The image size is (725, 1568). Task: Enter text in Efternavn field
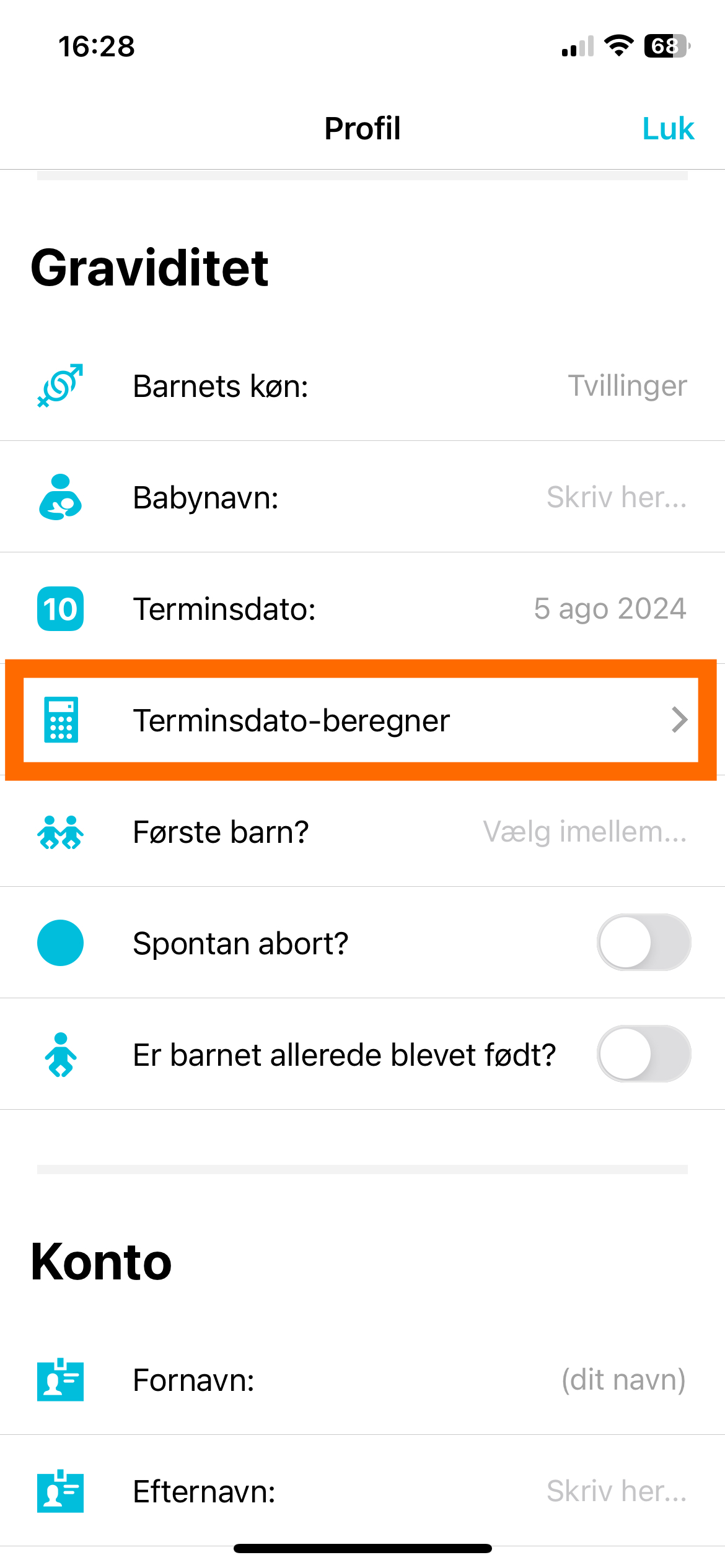[616, 1491]
